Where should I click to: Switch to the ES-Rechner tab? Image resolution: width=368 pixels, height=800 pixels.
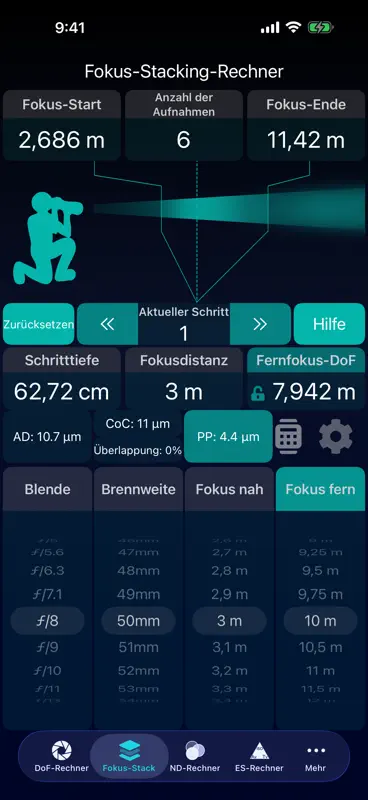click(259, 757)
